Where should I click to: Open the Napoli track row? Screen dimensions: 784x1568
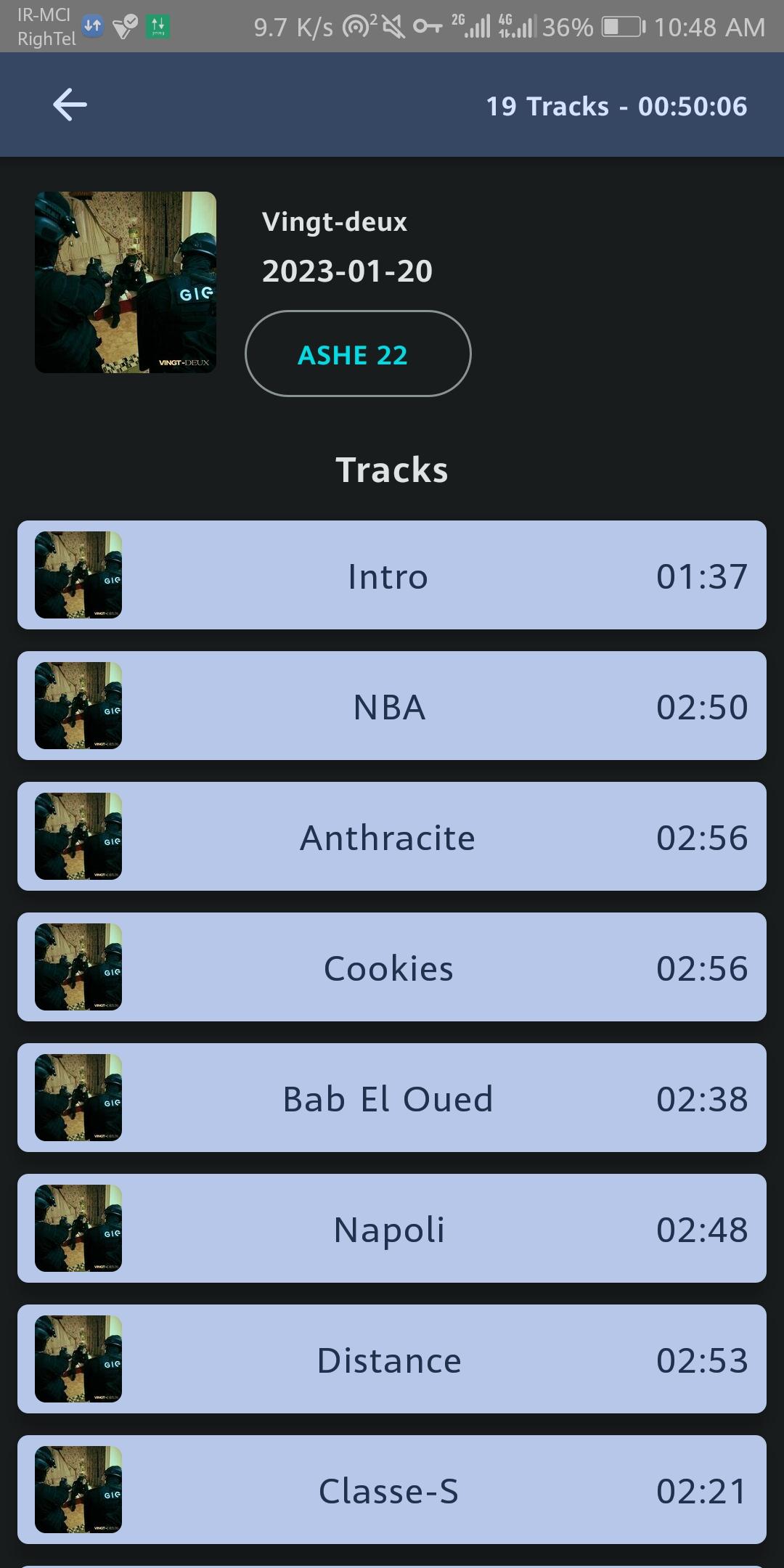[x=392, y=1228]
